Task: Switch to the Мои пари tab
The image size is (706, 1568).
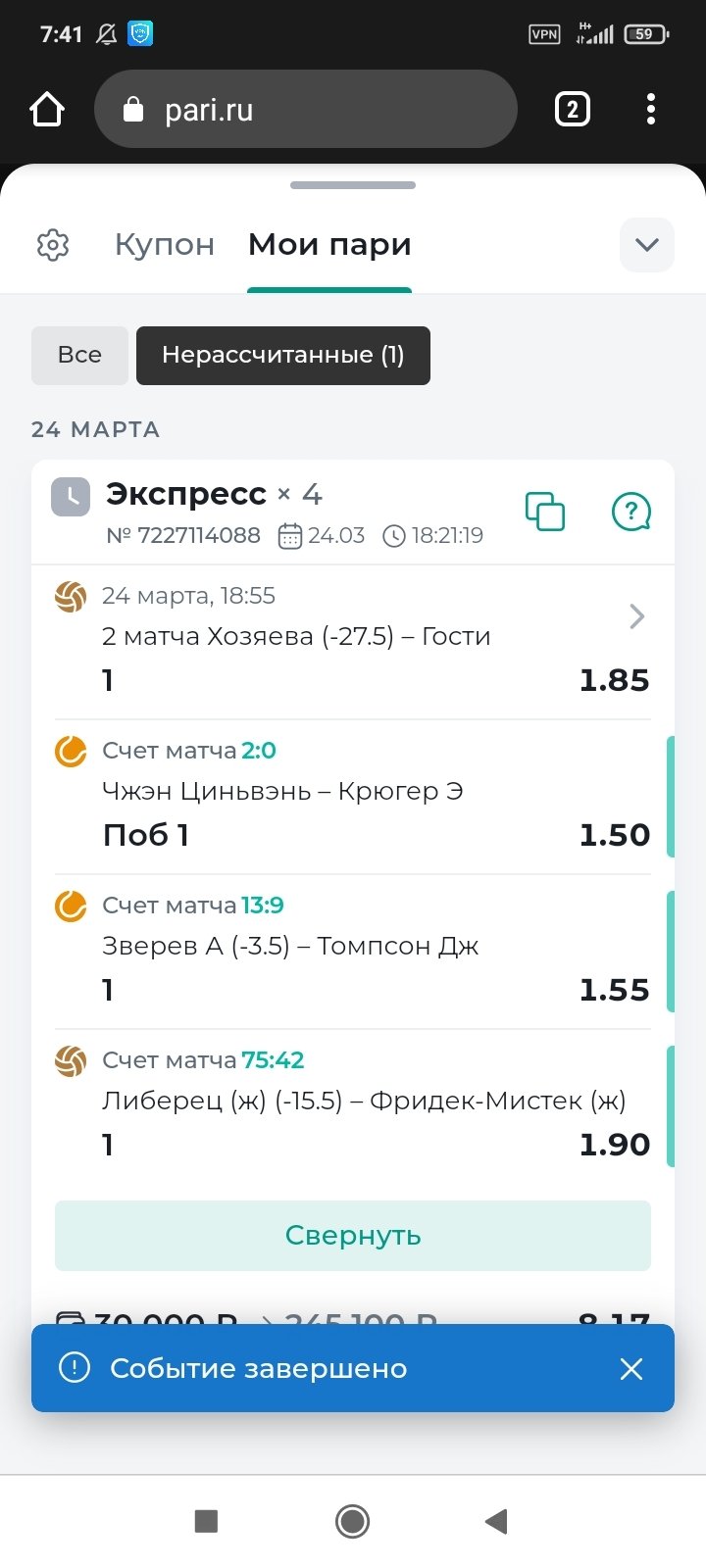Action: pyautogui.click(x=329, y=245)
